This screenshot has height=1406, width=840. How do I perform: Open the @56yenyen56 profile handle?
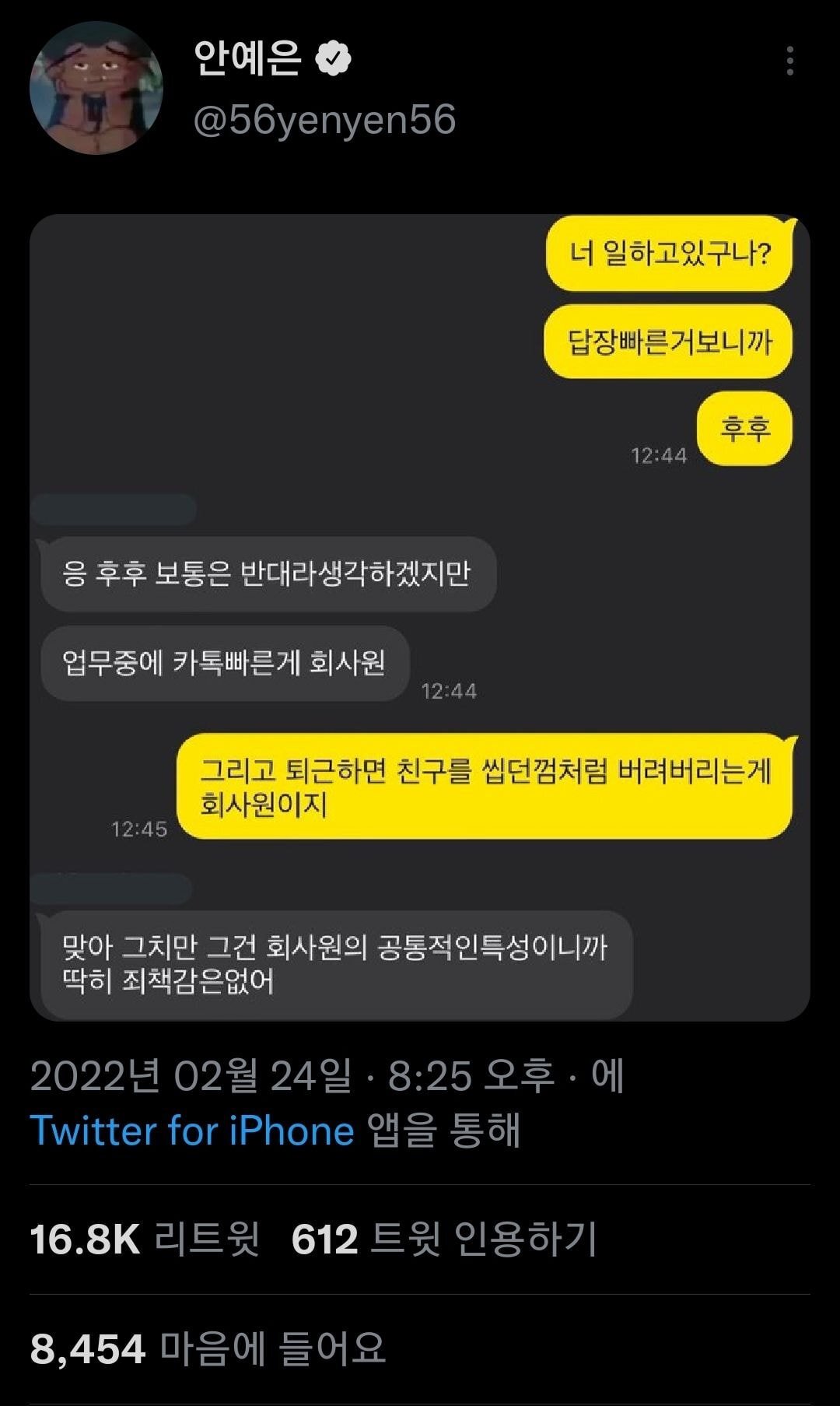tap(324, 120)
